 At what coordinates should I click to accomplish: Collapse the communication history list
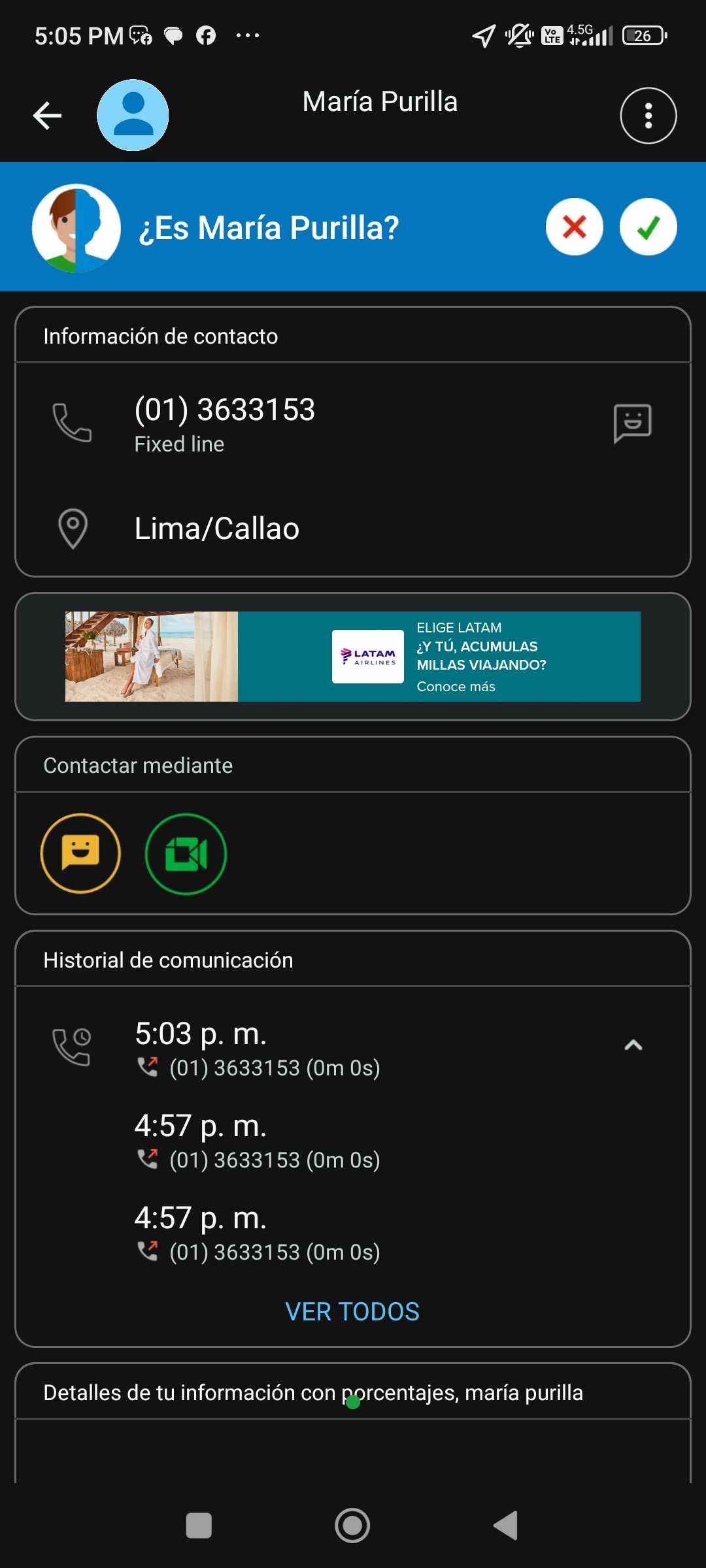pos(633,1045)
